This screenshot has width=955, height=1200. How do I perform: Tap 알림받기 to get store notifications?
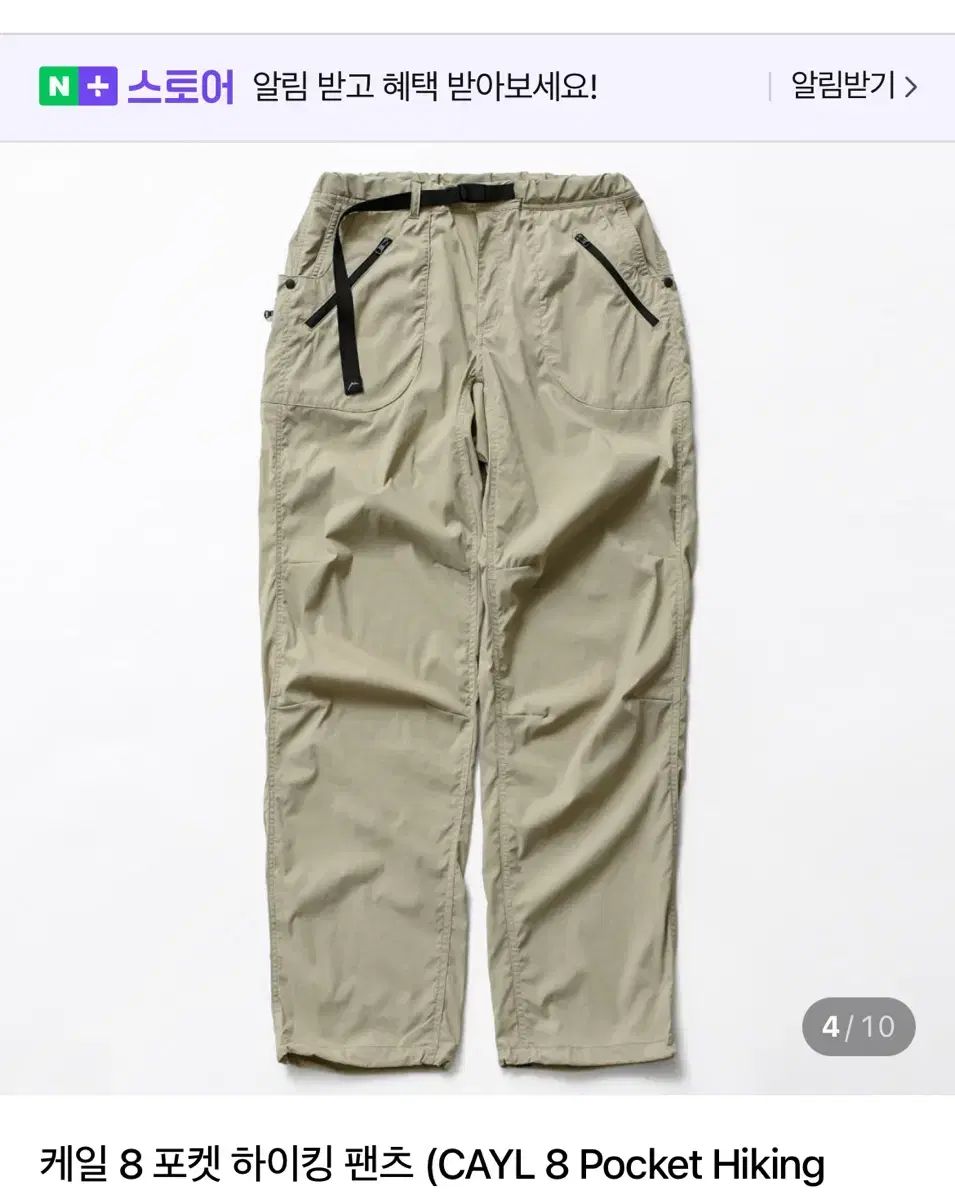point(853,86)
